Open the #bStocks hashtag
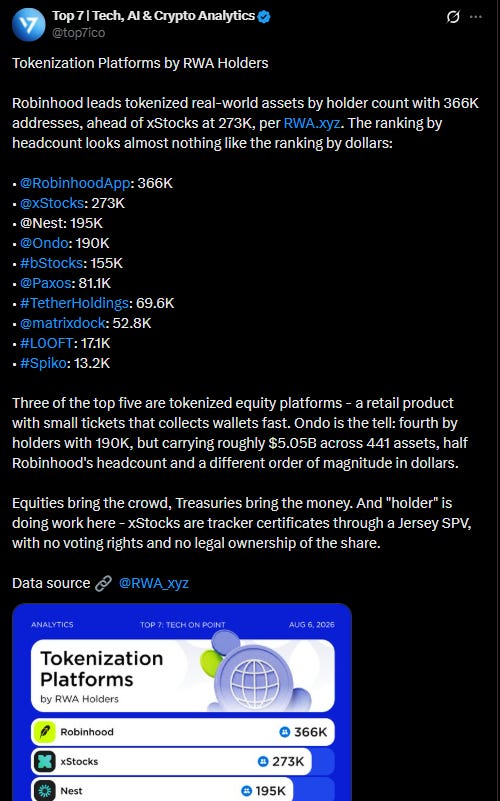Screen dimensions: 500x801 tap(51, 263)
